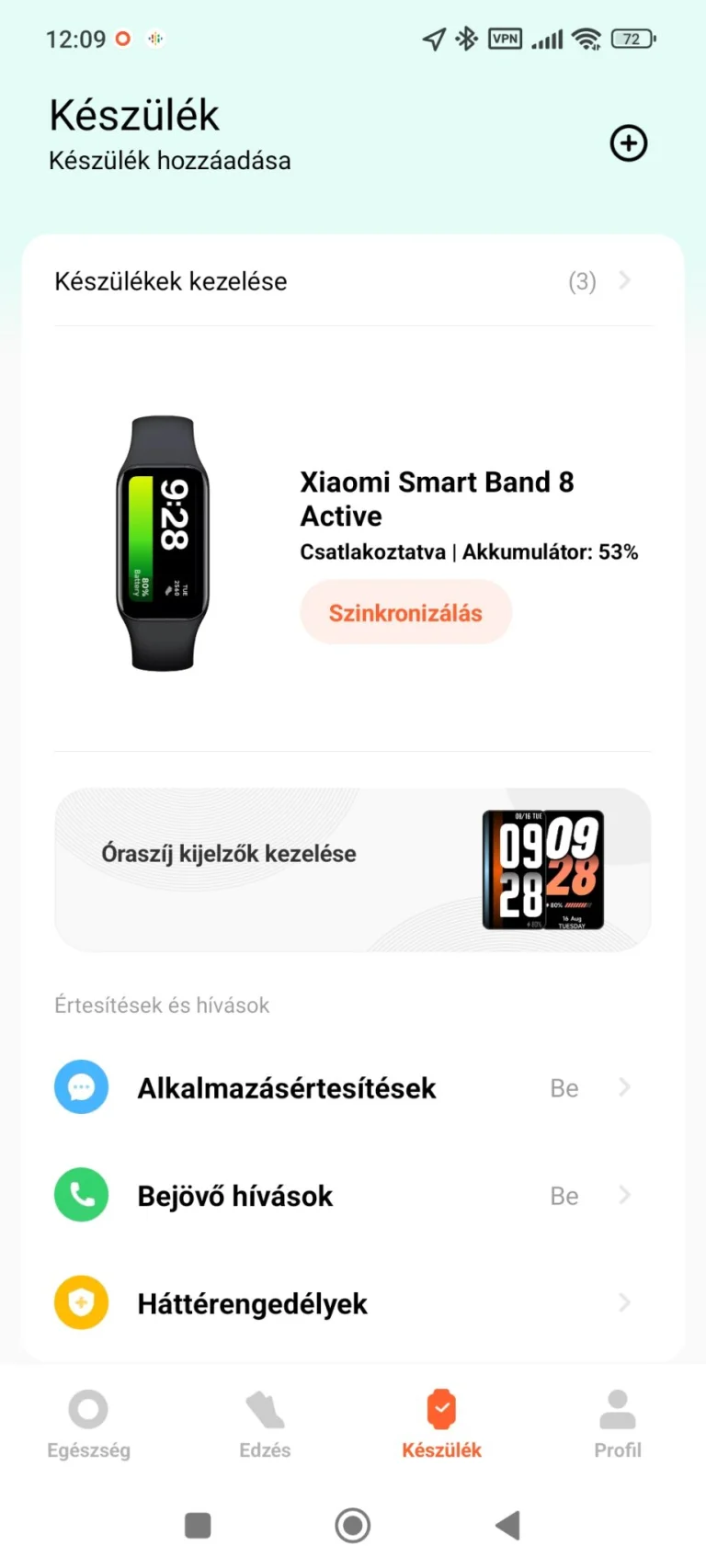Image resolution: width=706 pixels, height=1568 pixels.
Task: Tap the Alkalmazásértesítések chat bubble icon
Action: [81, 1086]
